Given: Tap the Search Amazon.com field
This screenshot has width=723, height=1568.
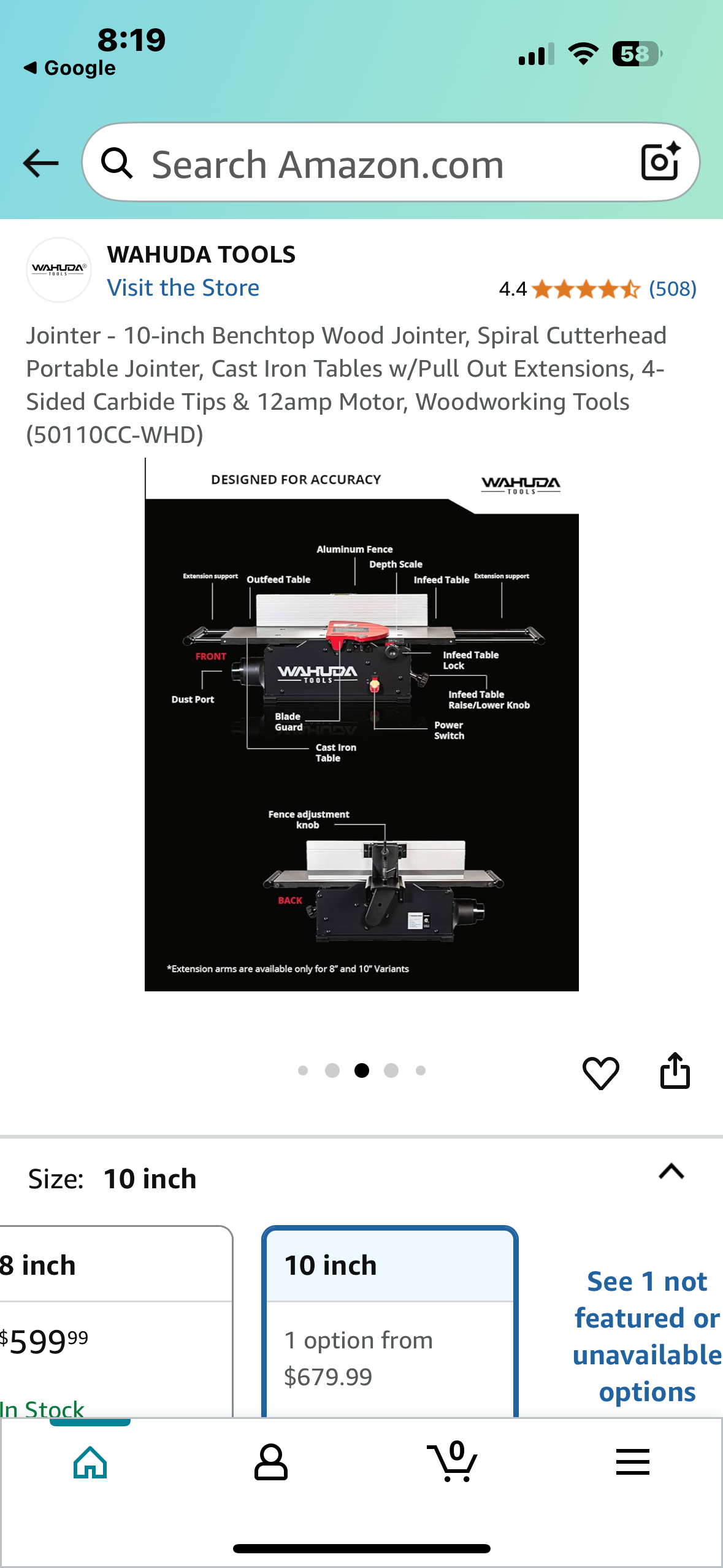Looking at the screenshot, I should [368, 163].
